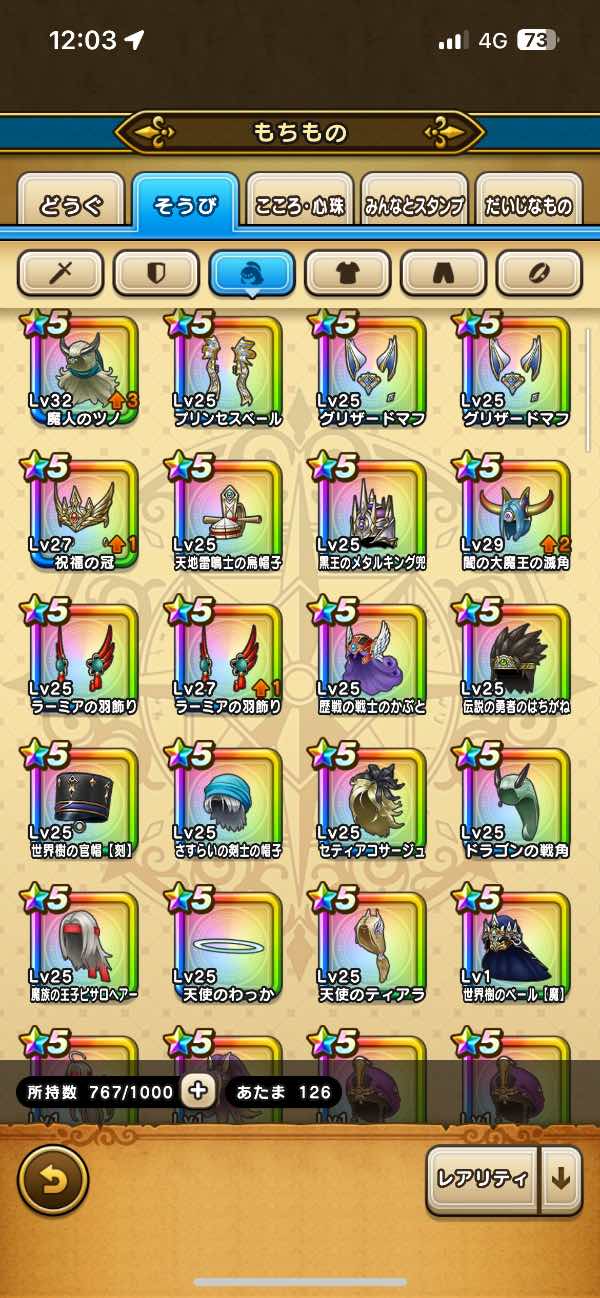Change sort order via レアリティ button

[482, 1179]
